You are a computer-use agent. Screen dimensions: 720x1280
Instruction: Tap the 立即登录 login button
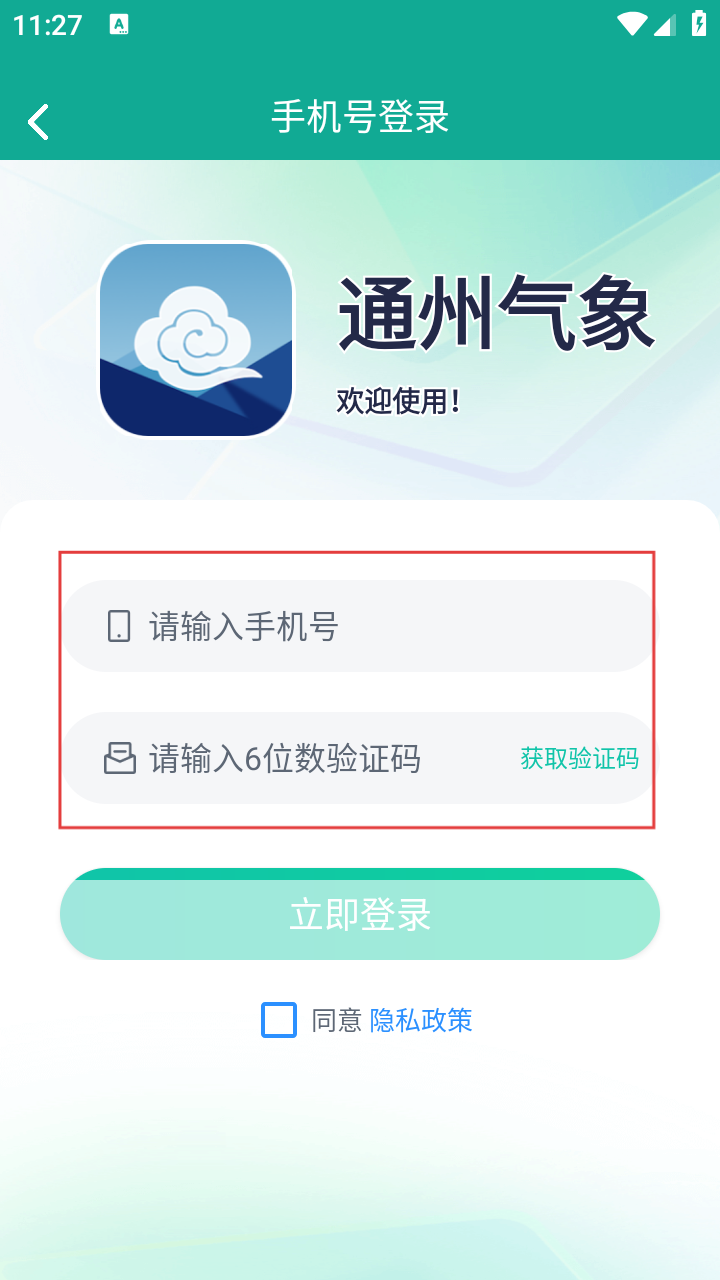click(x=360, y=915)
